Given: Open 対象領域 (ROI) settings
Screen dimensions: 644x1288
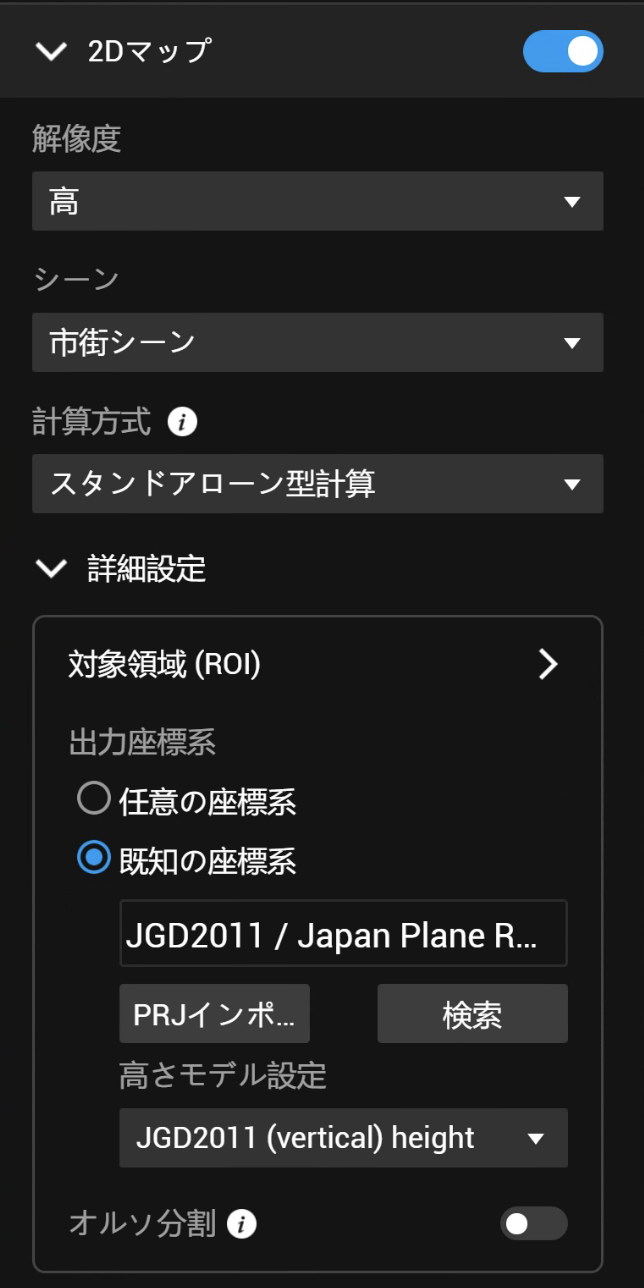Looking at the screenshot, I should 317,664.
